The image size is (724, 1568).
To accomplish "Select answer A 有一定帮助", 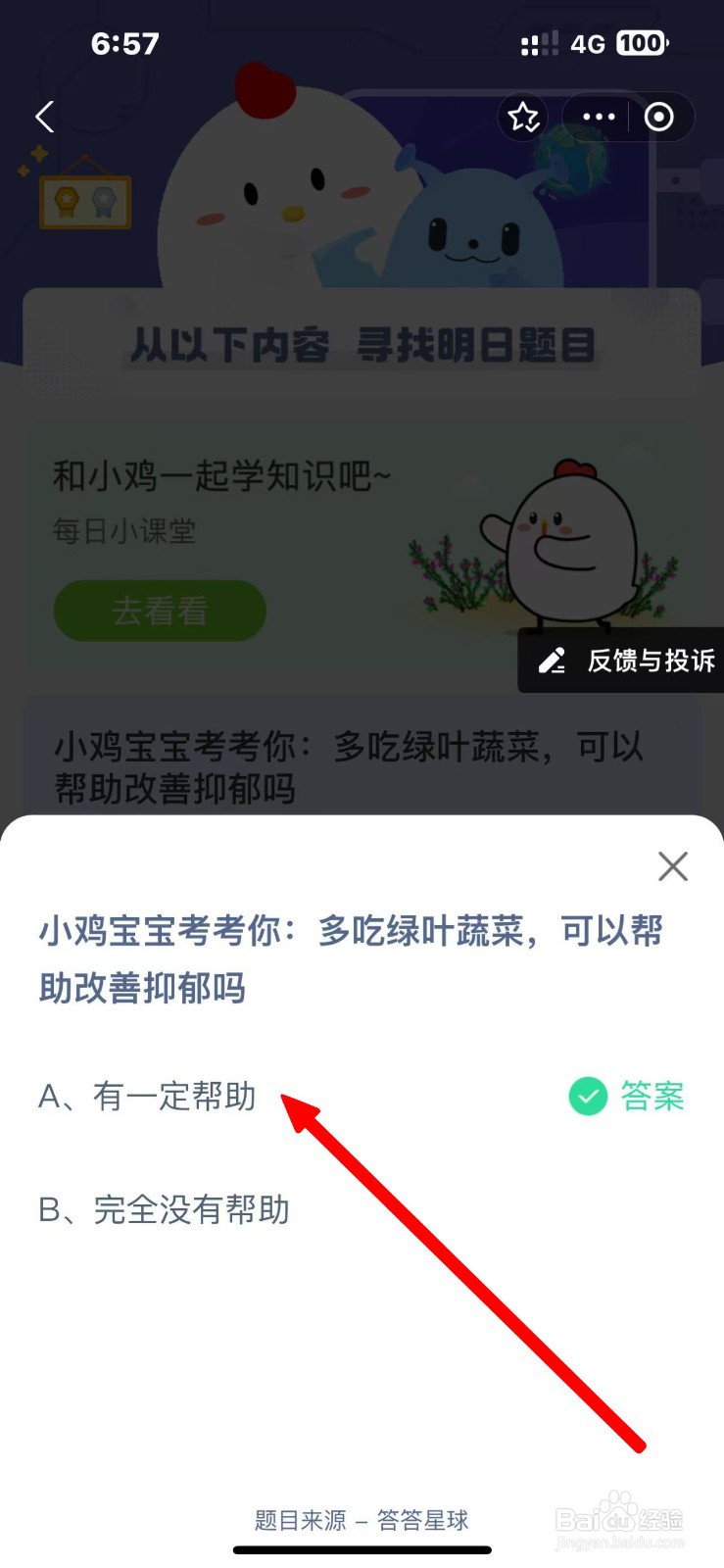I will [x=147, y=1098].
